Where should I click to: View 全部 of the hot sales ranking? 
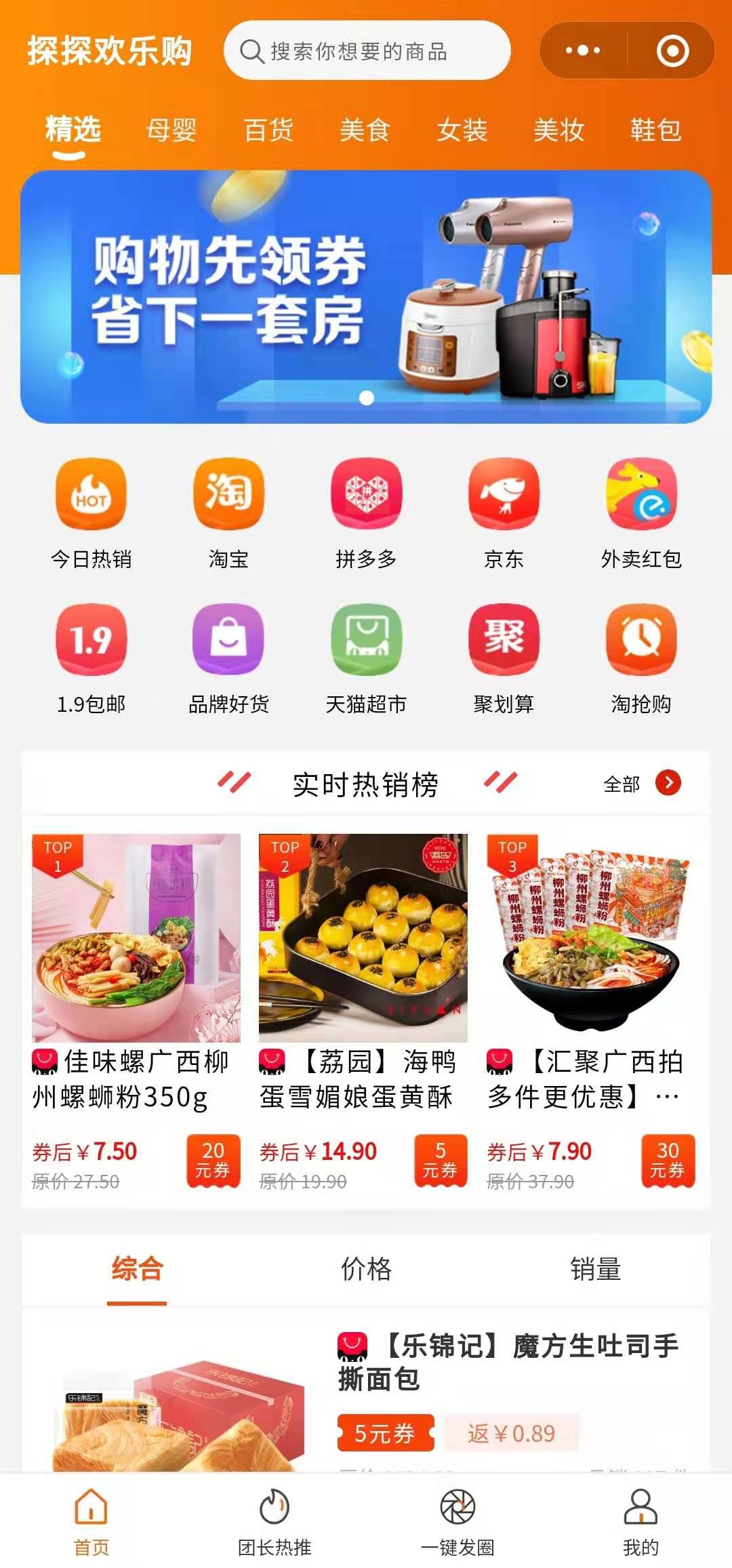click(x=642, y=784)
